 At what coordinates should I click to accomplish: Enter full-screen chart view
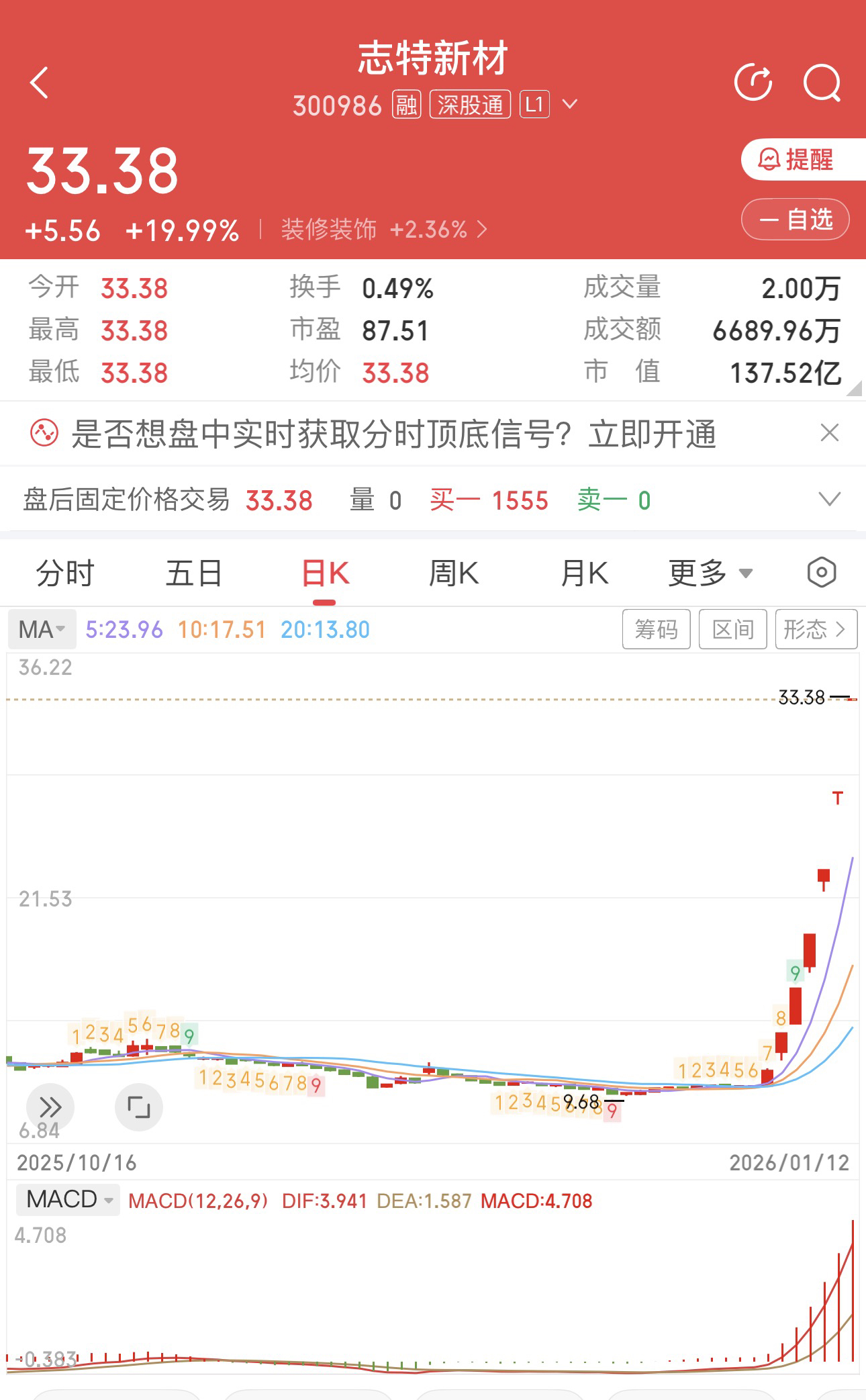coord(139,1107)
